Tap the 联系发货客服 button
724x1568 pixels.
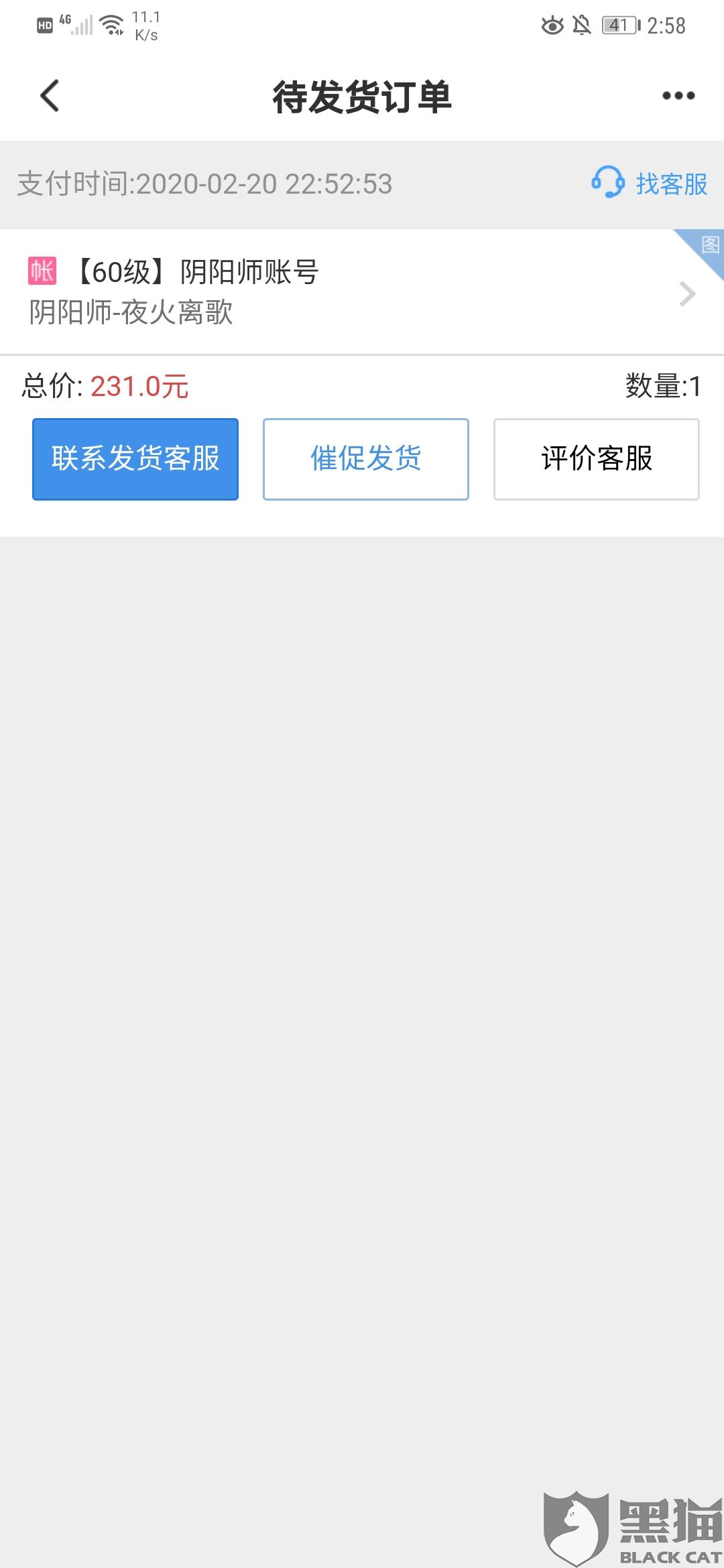pyautogui.click(x=135, y=459)
